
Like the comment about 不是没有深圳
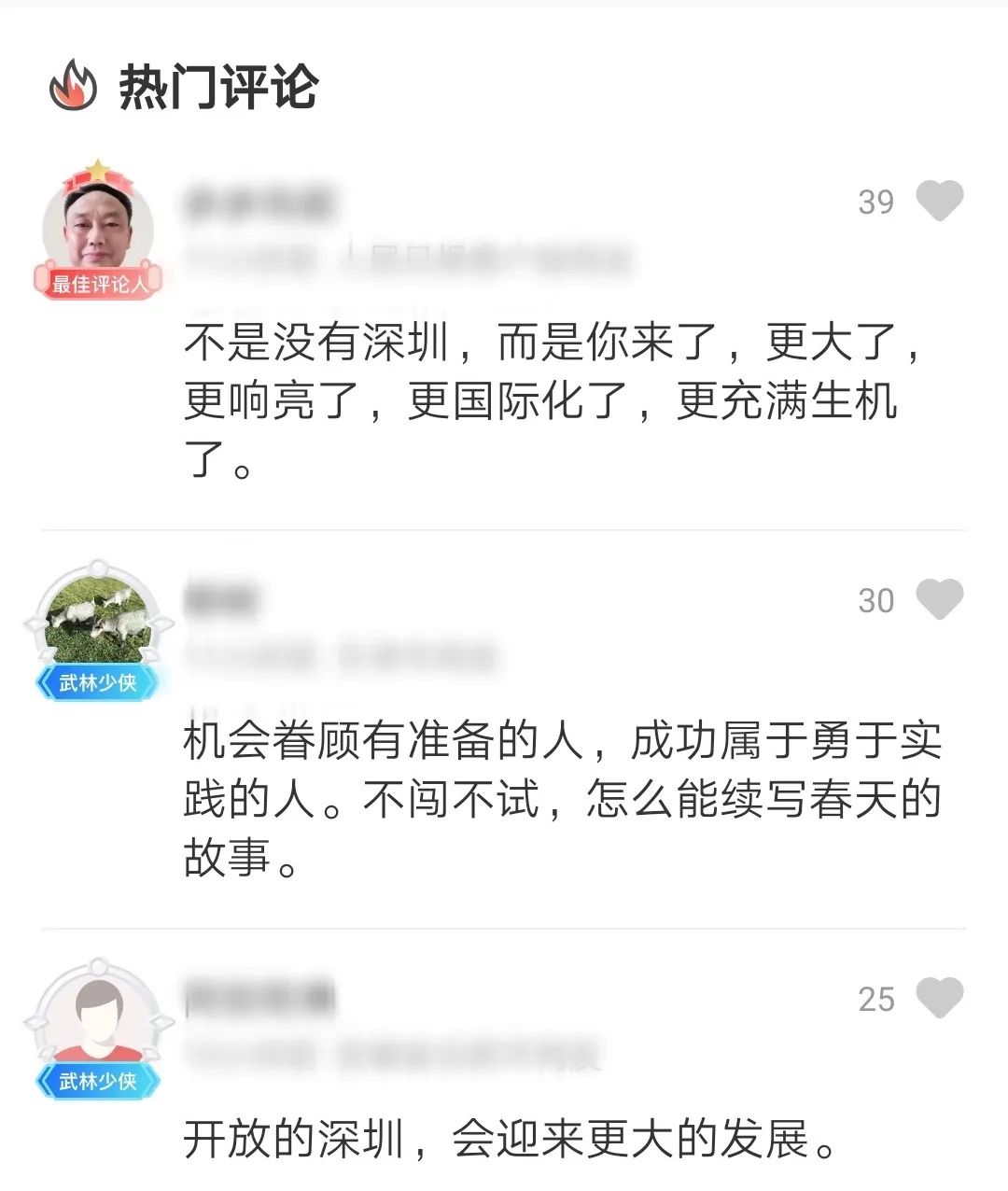[939, 201]
